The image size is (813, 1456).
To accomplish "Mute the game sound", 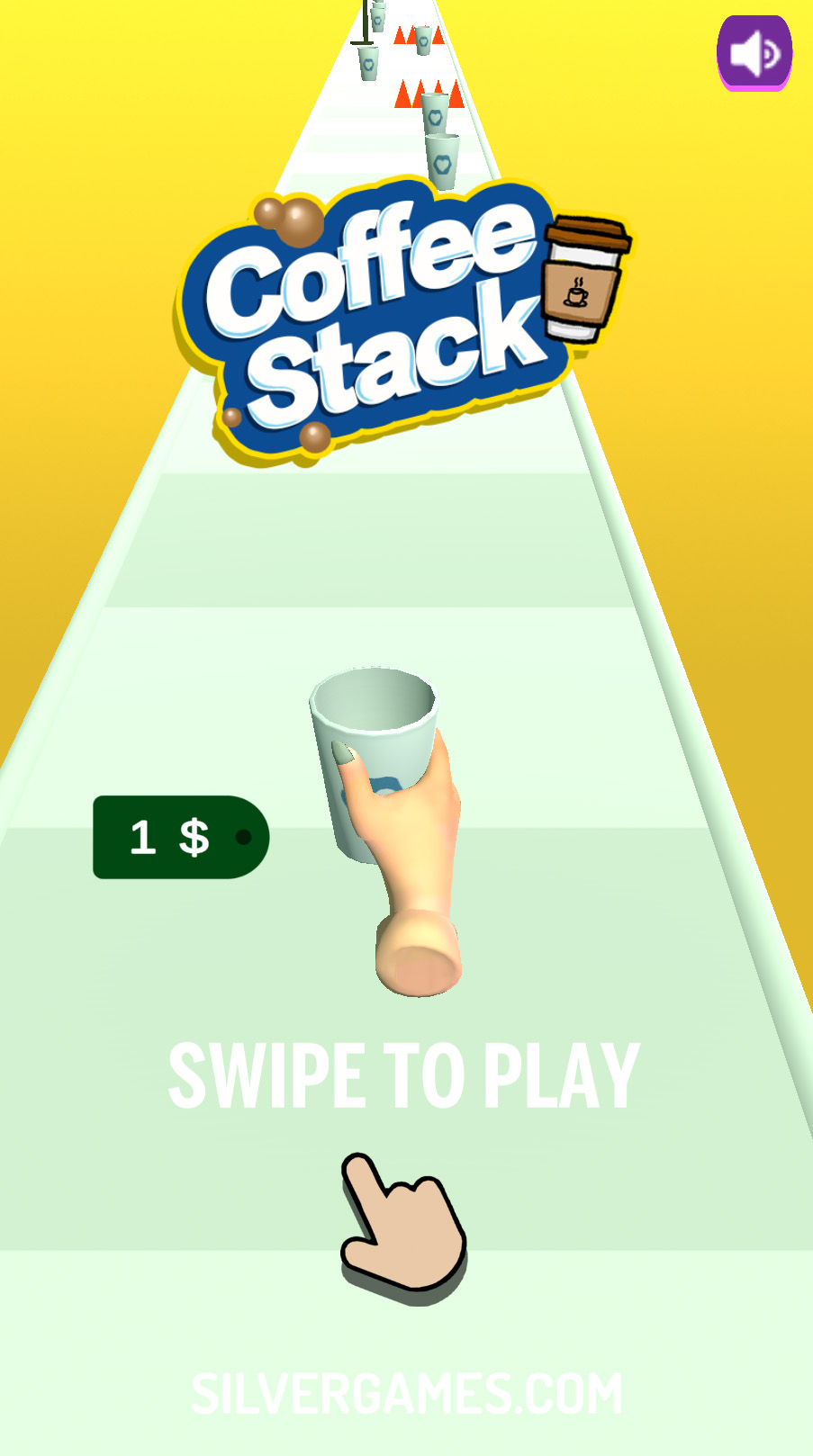I will tap(754, 52).
